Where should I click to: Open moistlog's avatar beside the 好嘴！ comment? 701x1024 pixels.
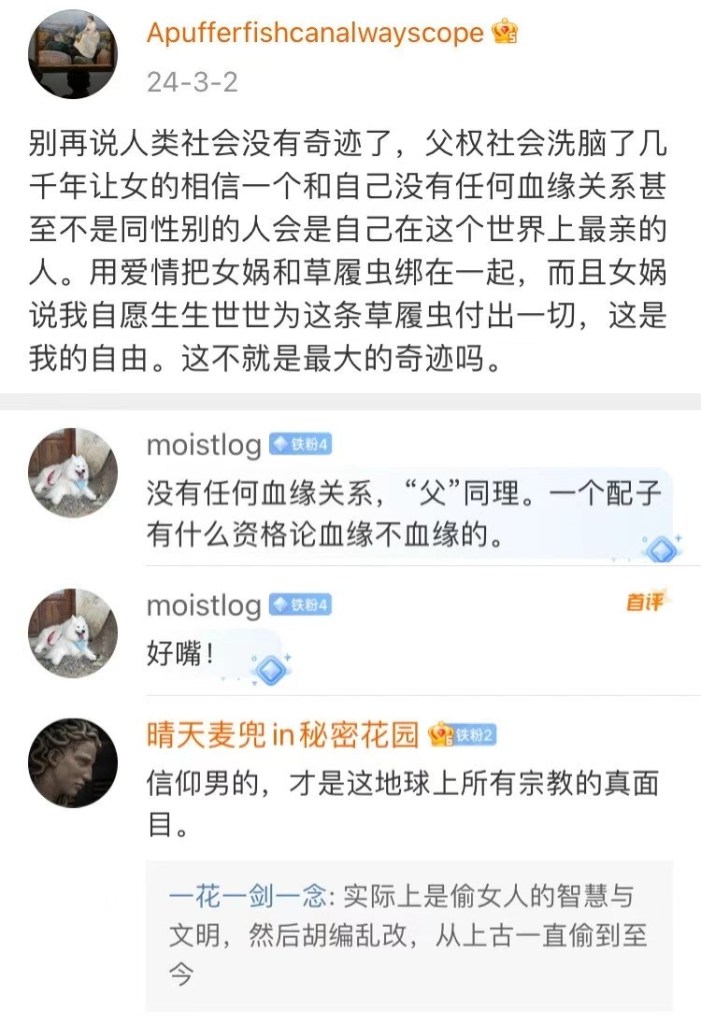(x=72, y=633)
